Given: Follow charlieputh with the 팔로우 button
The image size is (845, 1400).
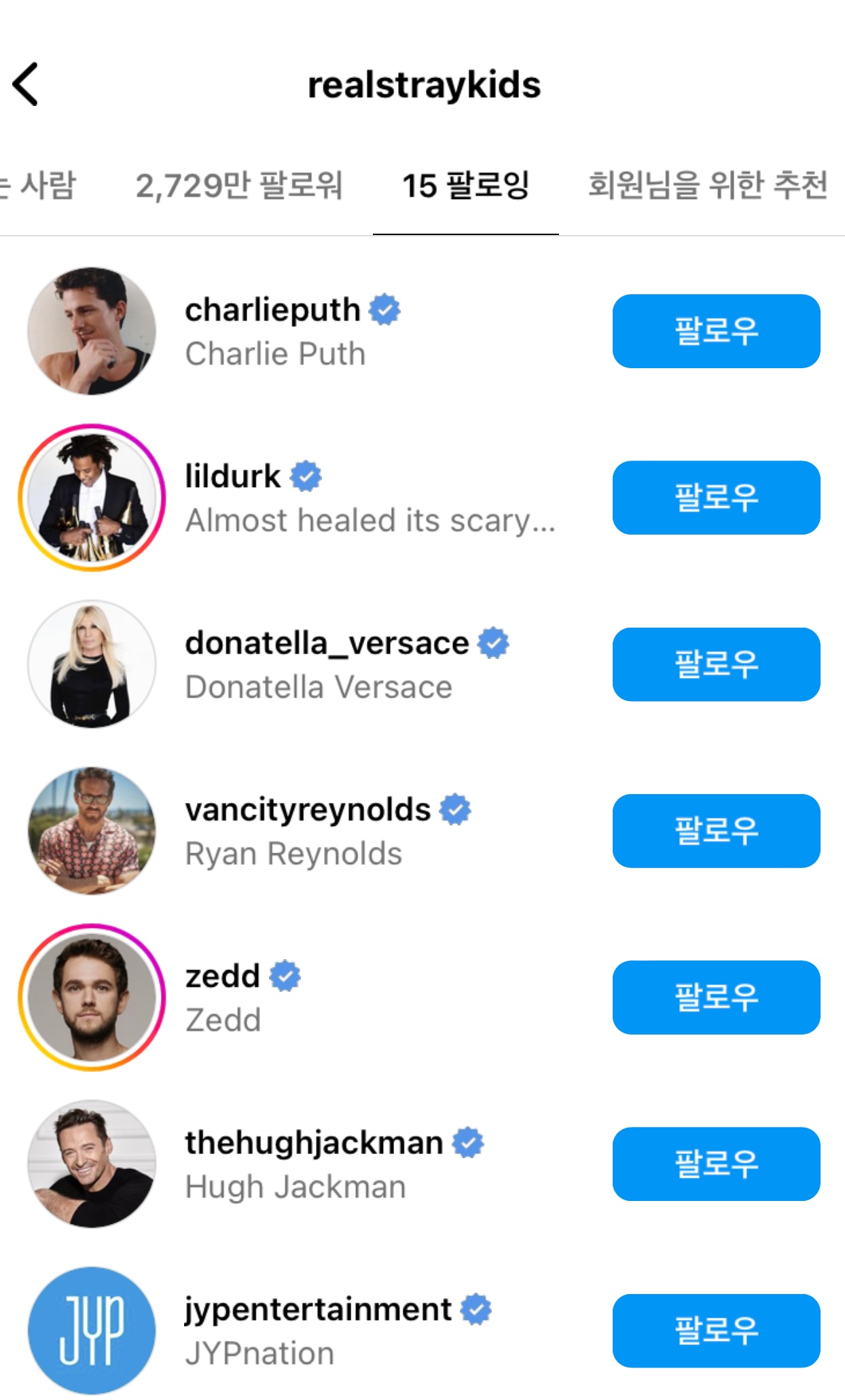Looking at the screenshot, I should point(716,331).
